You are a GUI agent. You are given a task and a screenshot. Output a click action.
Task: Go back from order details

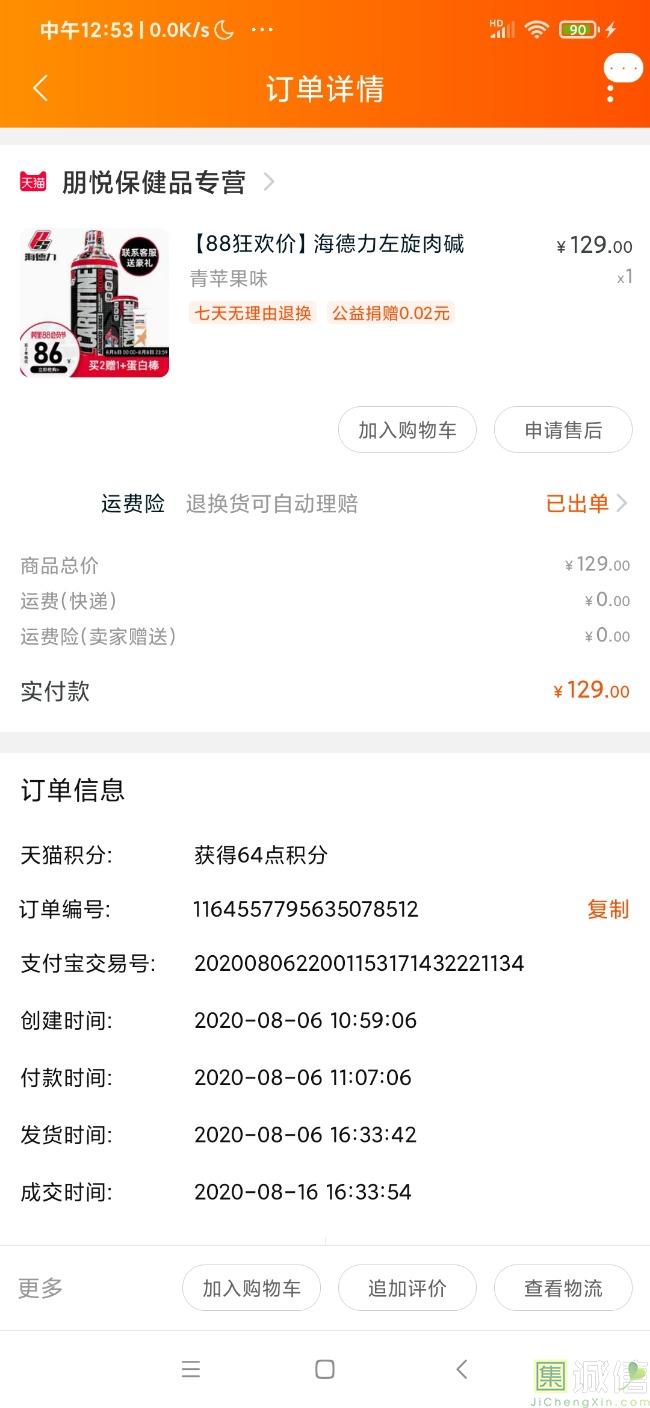[x=40, y=88]
